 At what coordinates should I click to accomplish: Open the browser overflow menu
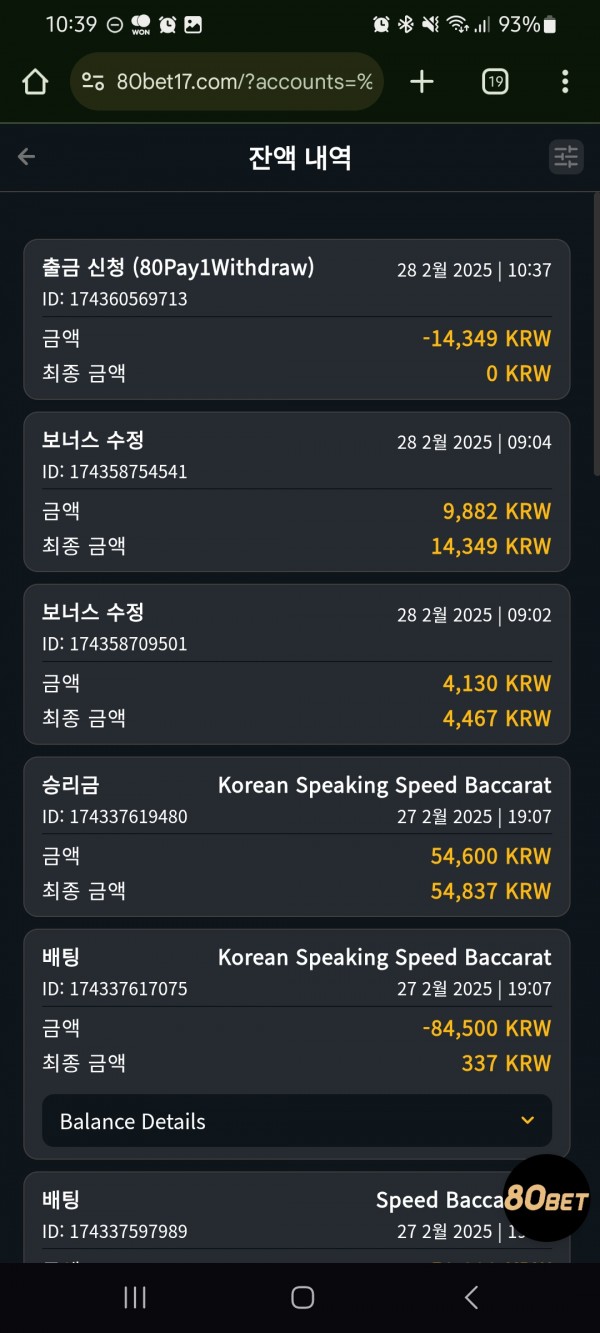565,82
